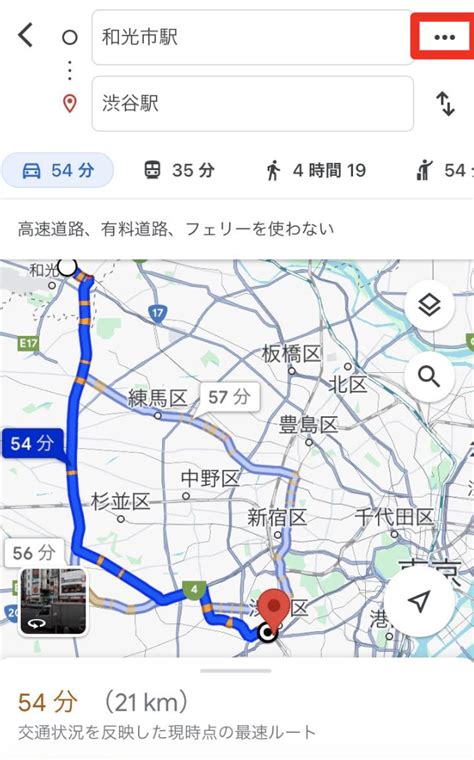
Task: Center the map on my location
Action: tap(420, 601)
